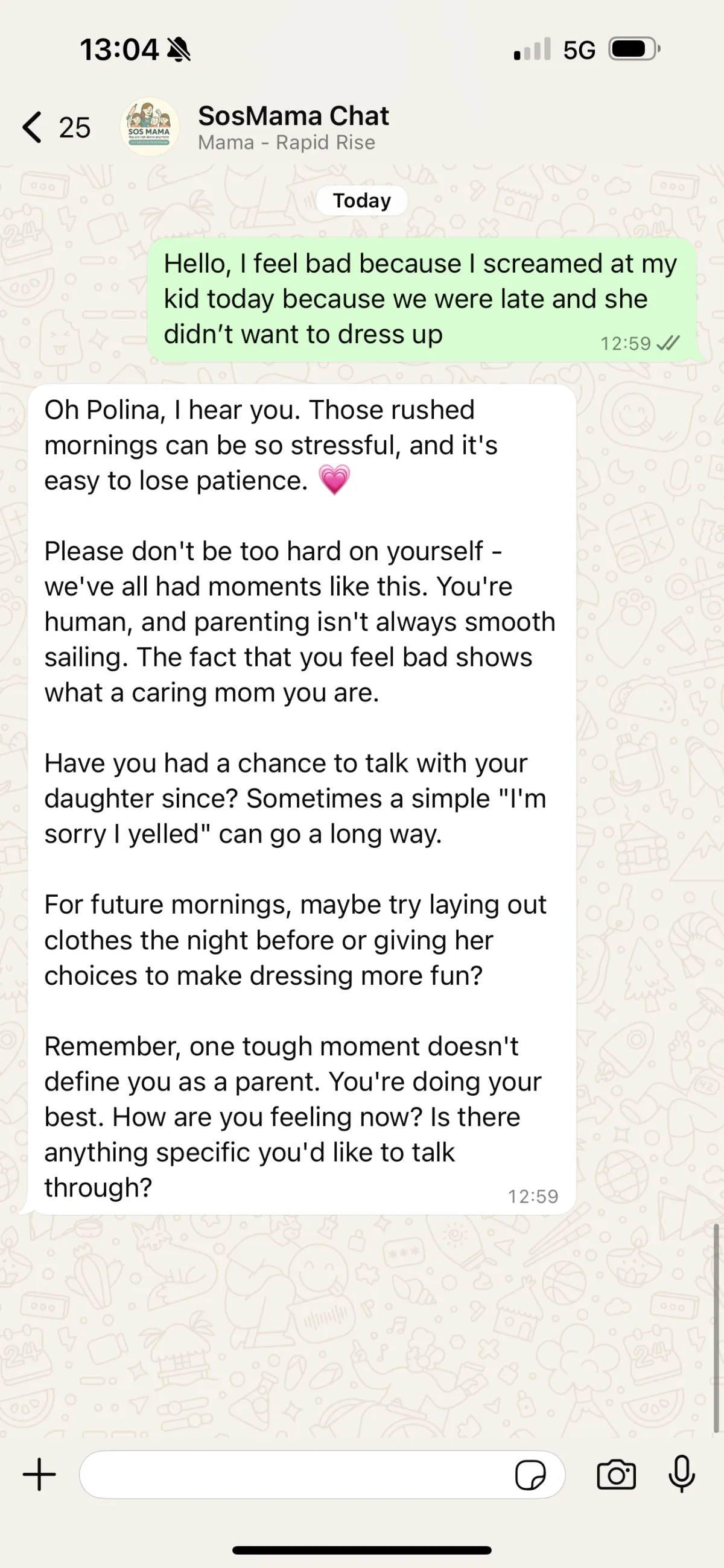Launch the camera to take a photo
This screenshot has width=724, height=1568.
[615, 1475]
